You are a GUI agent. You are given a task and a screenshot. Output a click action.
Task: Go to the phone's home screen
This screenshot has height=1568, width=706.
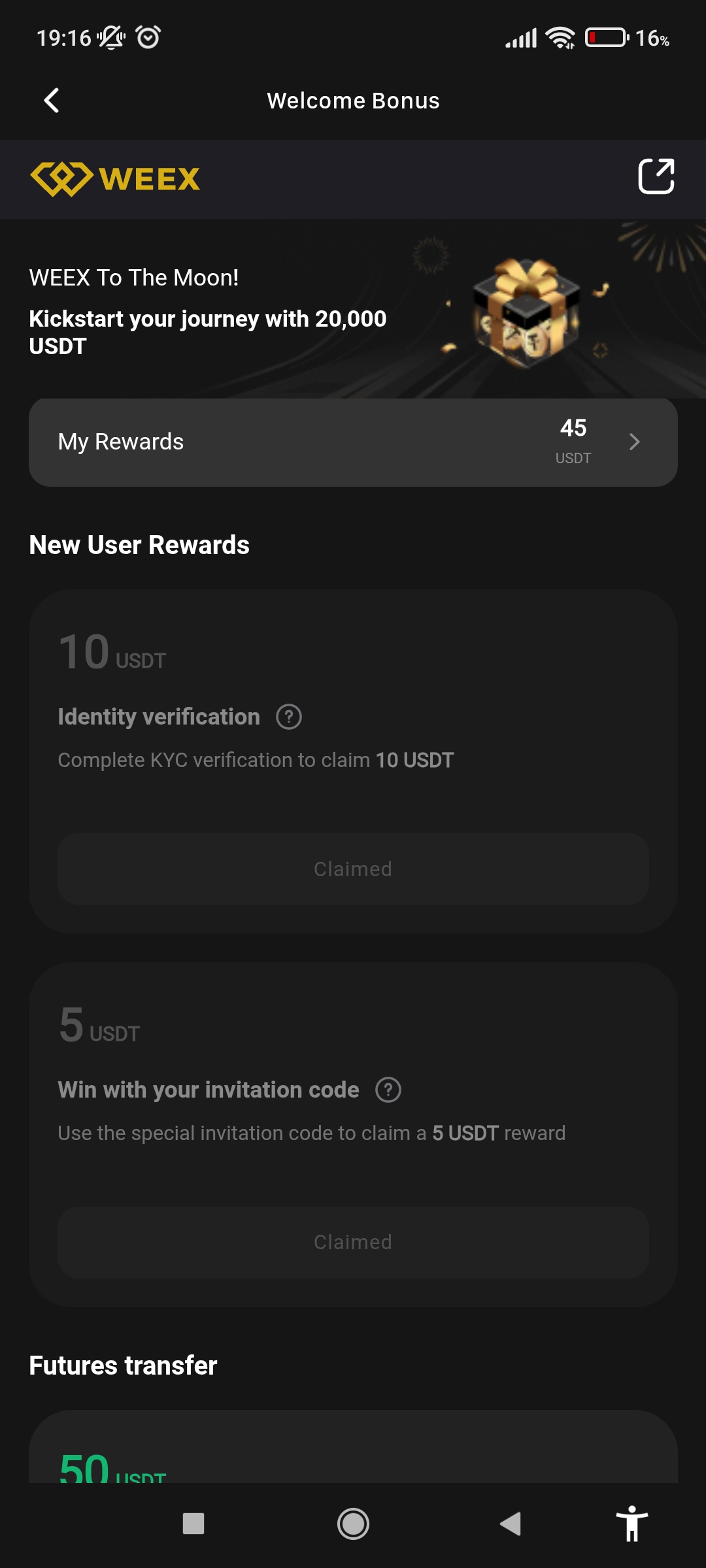[x=353, y=1524]
